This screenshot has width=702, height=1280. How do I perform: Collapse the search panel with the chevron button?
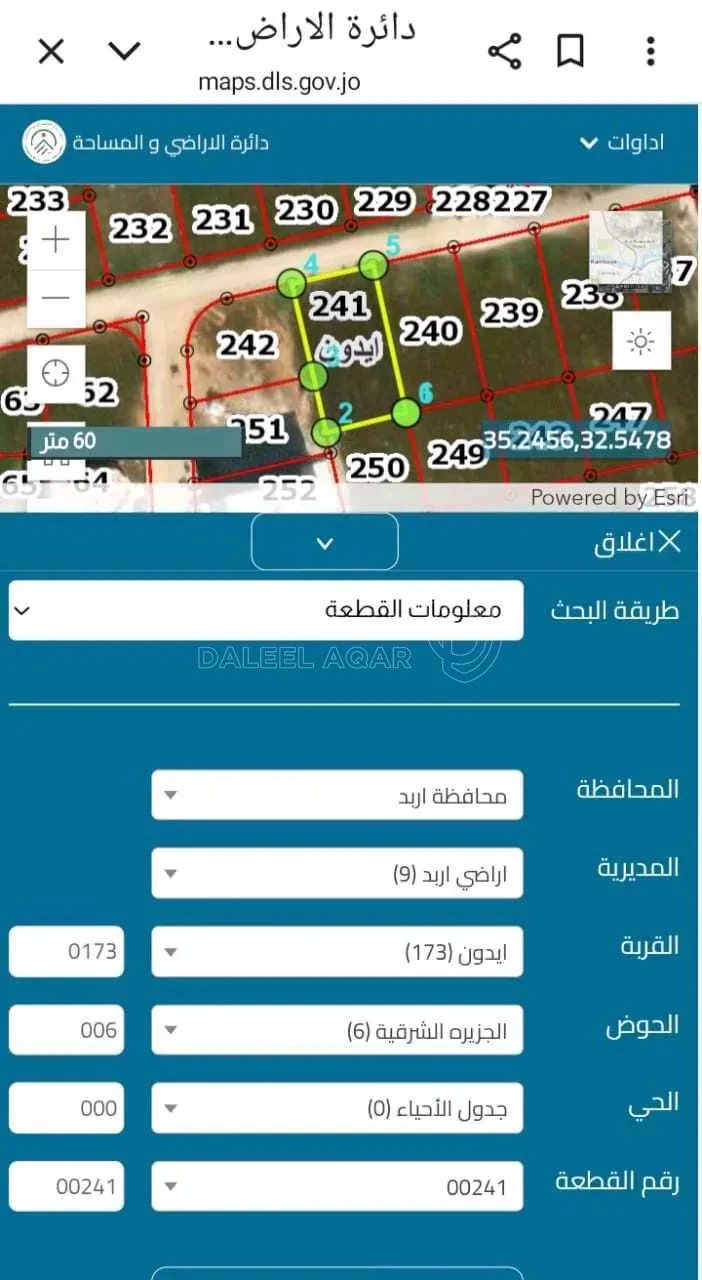coord(325,542)
